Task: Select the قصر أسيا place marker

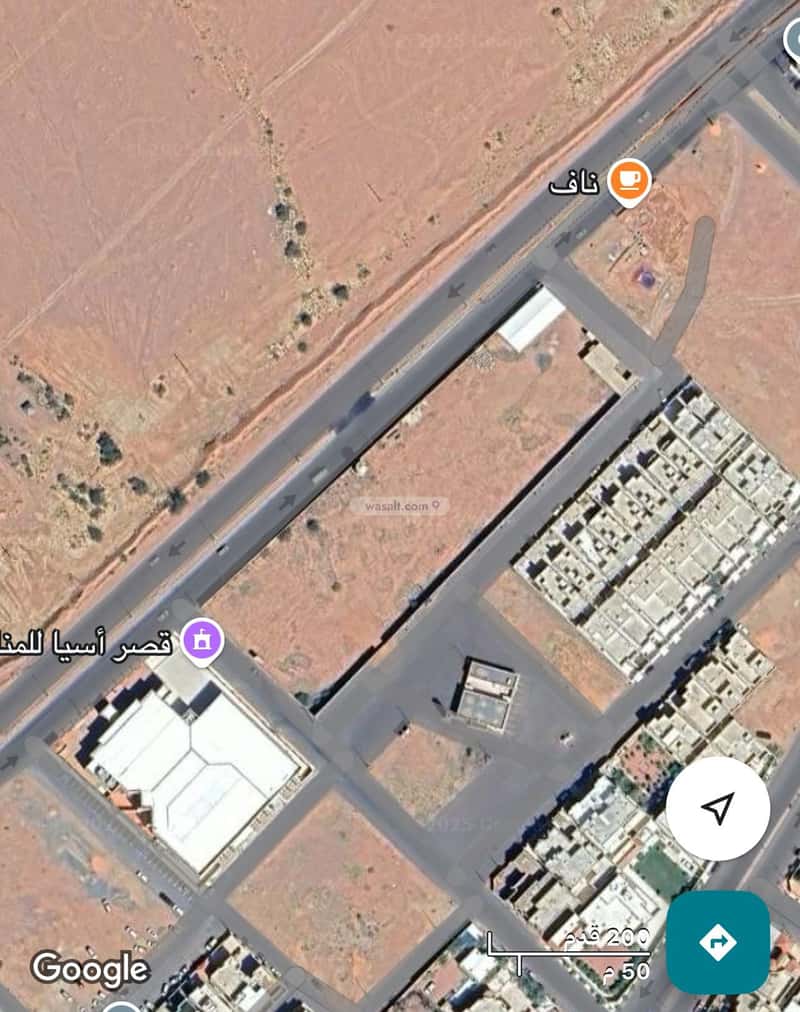Action: [x=203, y=640]
